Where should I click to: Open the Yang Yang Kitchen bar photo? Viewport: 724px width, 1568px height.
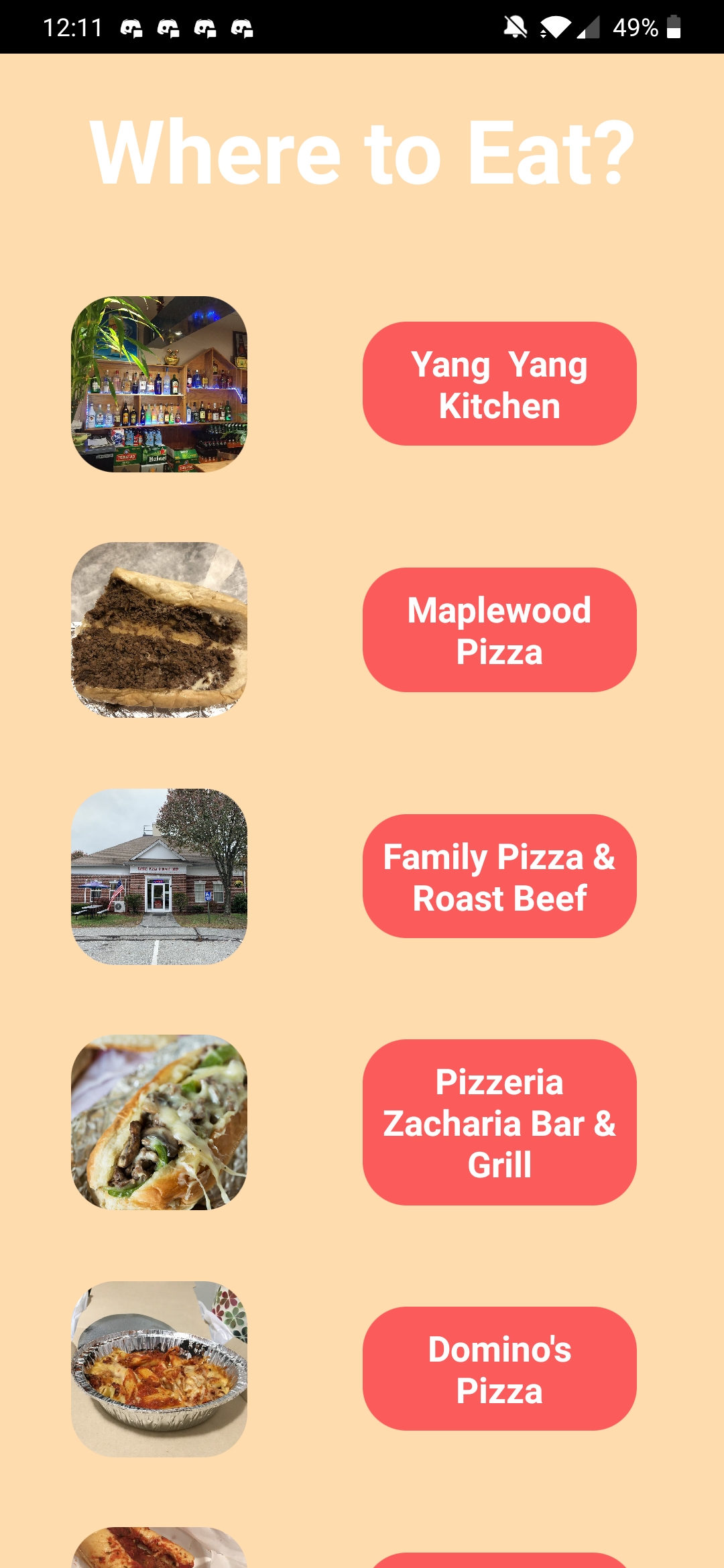159,384
